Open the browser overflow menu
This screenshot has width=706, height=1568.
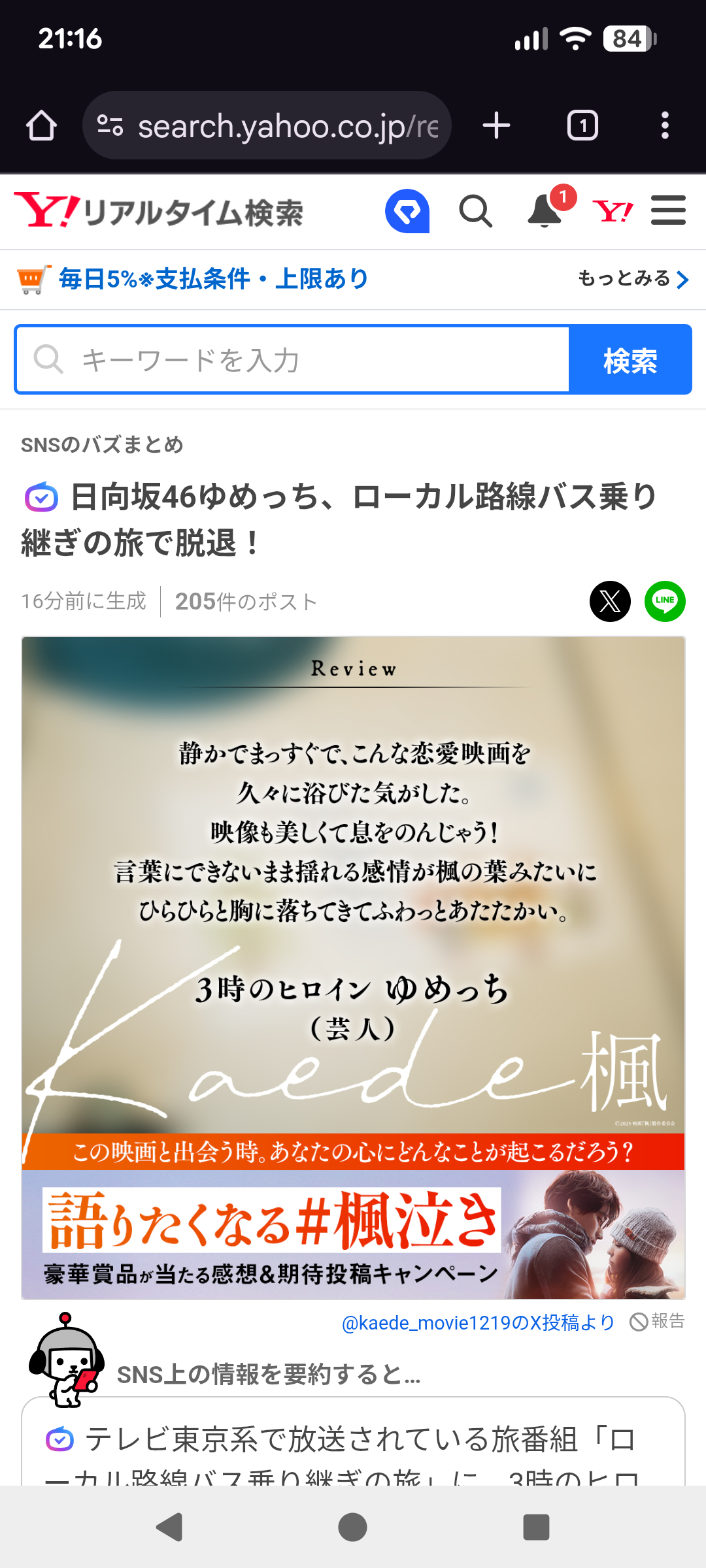point(665,125)
